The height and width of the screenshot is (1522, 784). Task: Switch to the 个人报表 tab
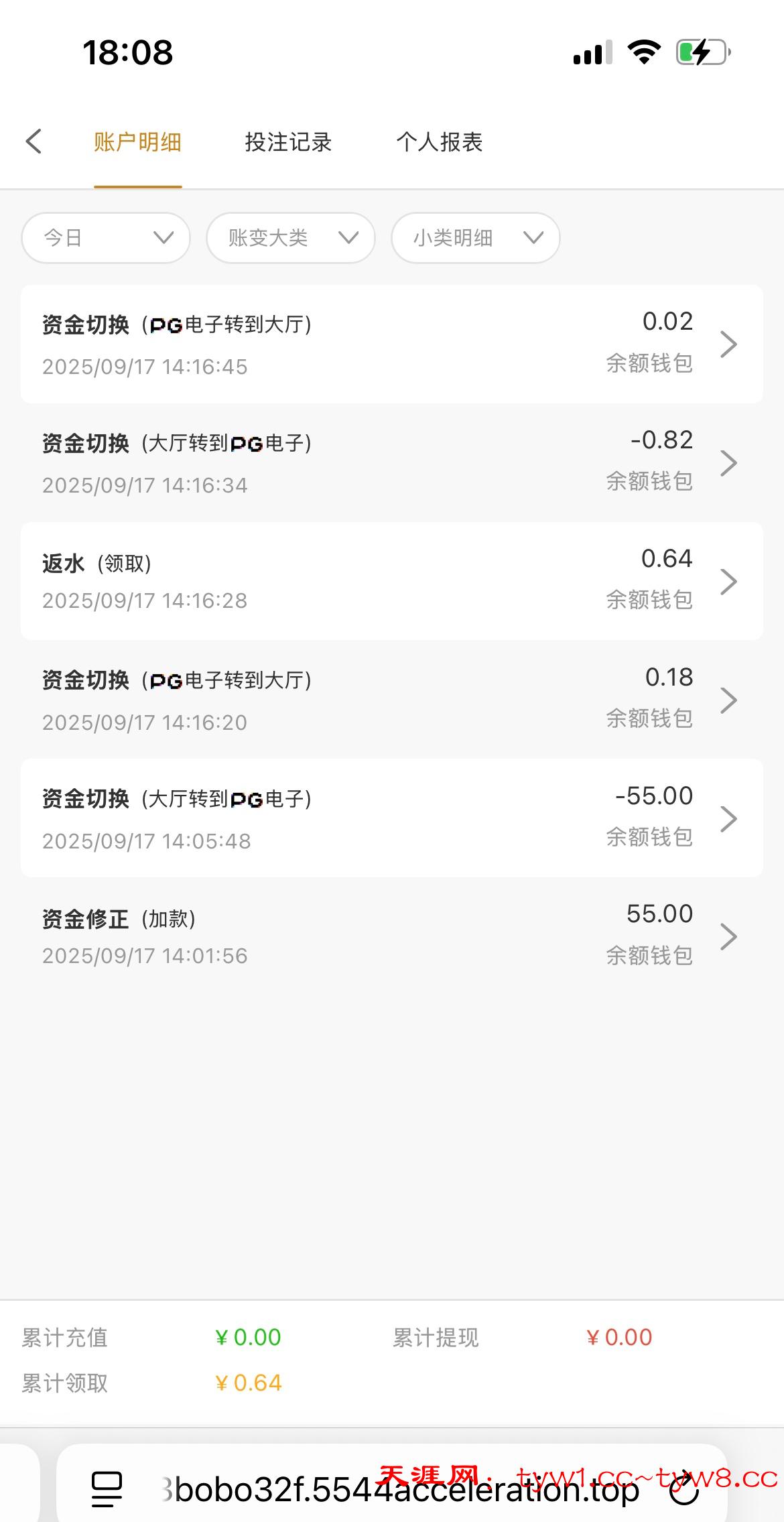[439, 142]
